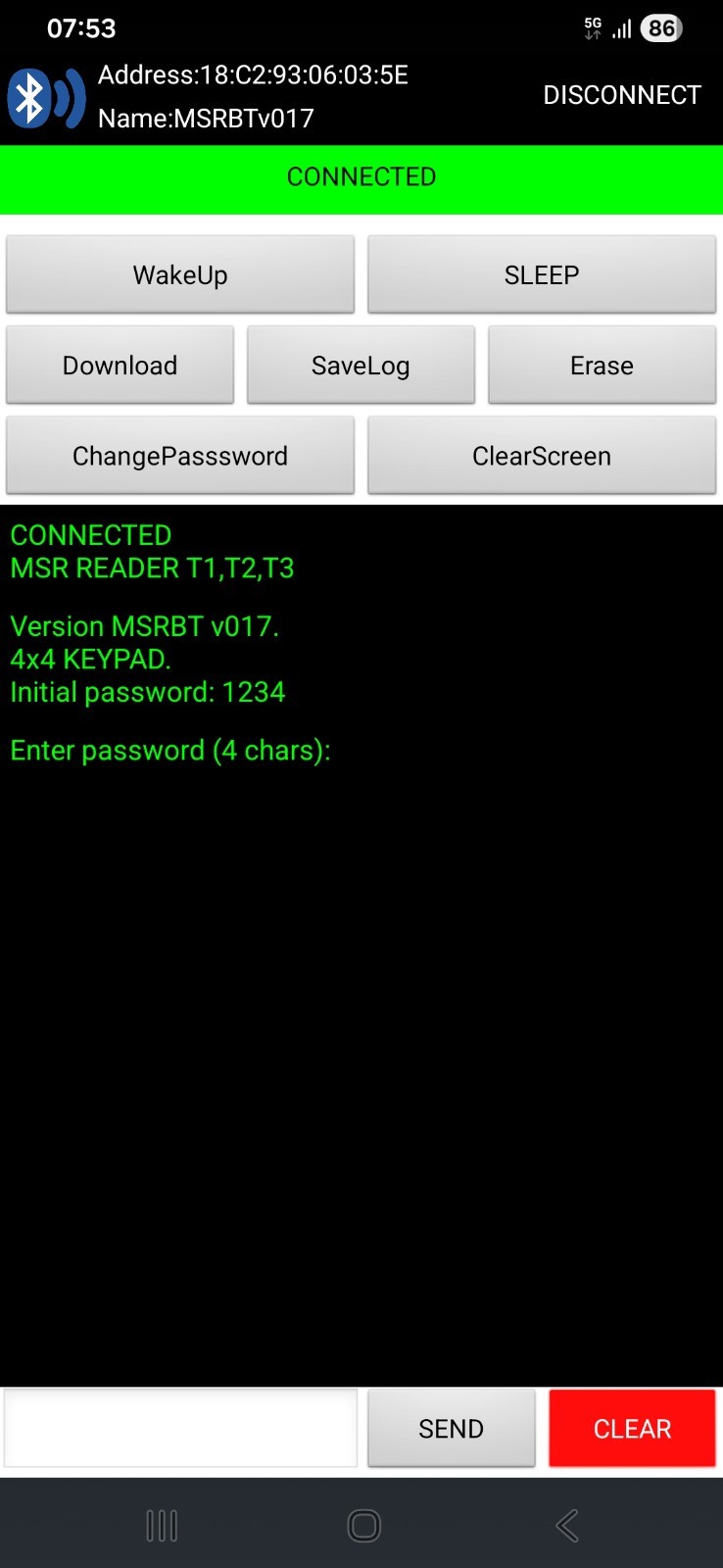Tap the DISCONNECT button
The width and height of the screenshot is (723, 1568).
click(x=622, y=95)
